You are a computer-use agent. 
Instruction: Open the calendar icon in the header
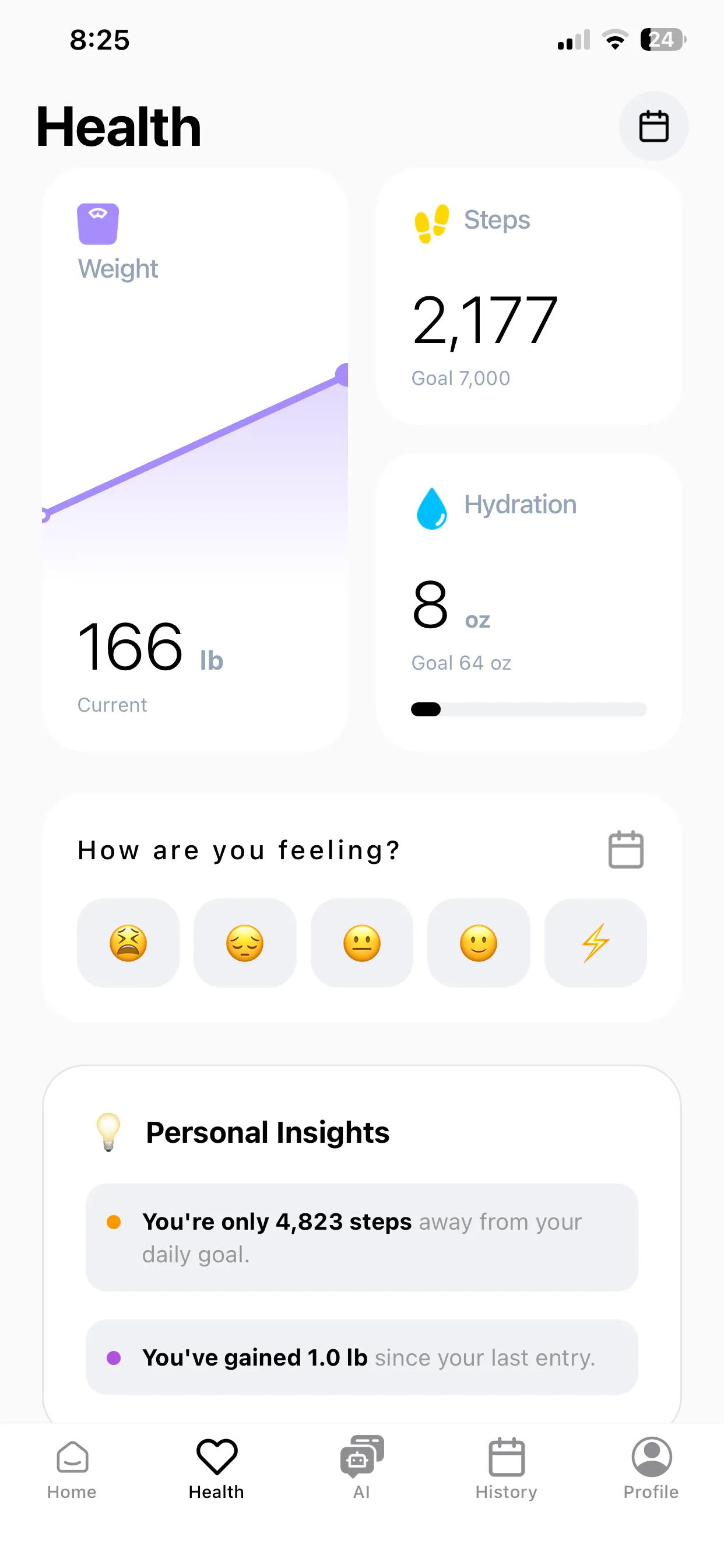pos(654,126)
